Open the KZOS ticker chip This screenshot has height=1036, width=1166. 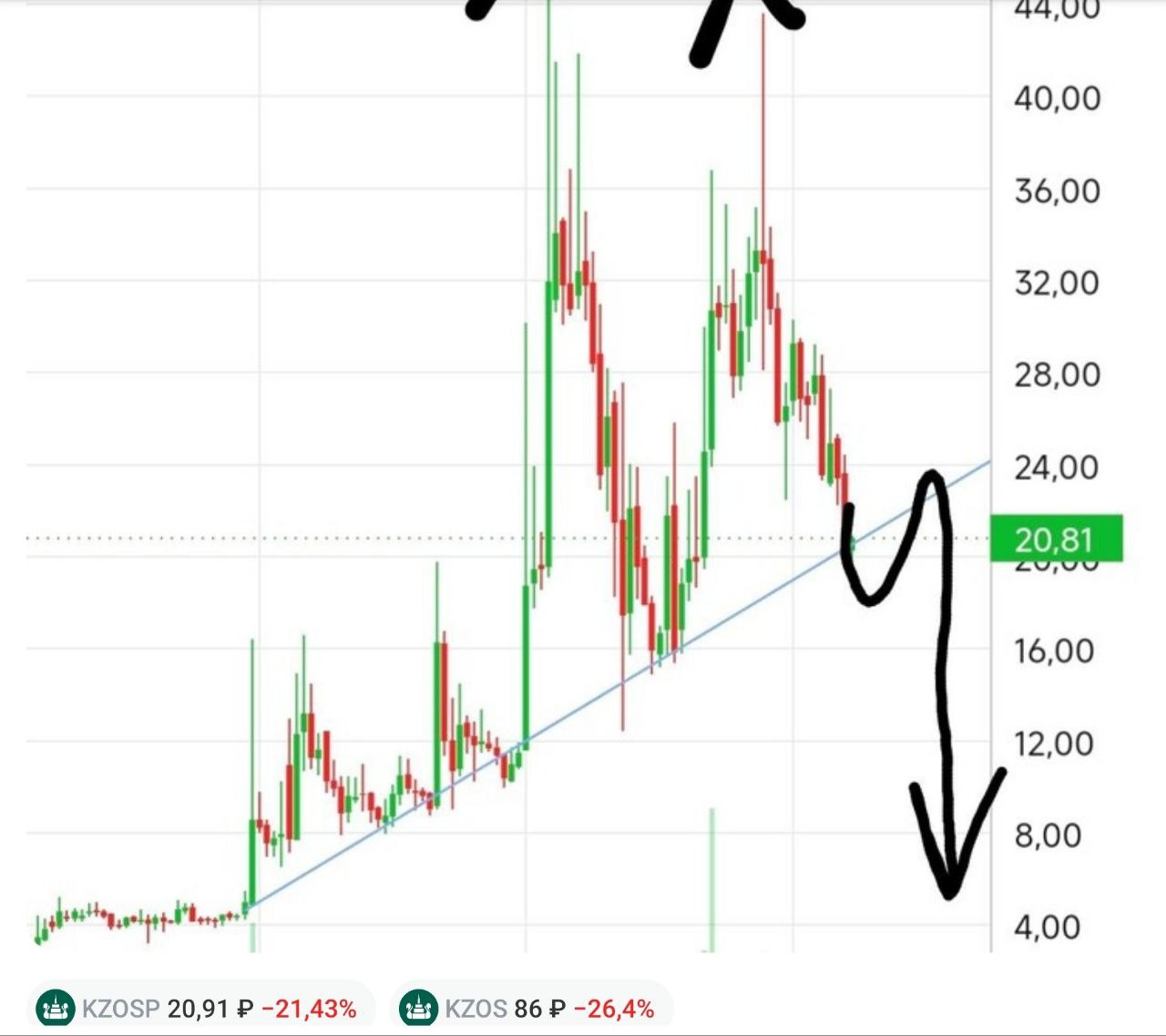click(x=530, y=1009)
